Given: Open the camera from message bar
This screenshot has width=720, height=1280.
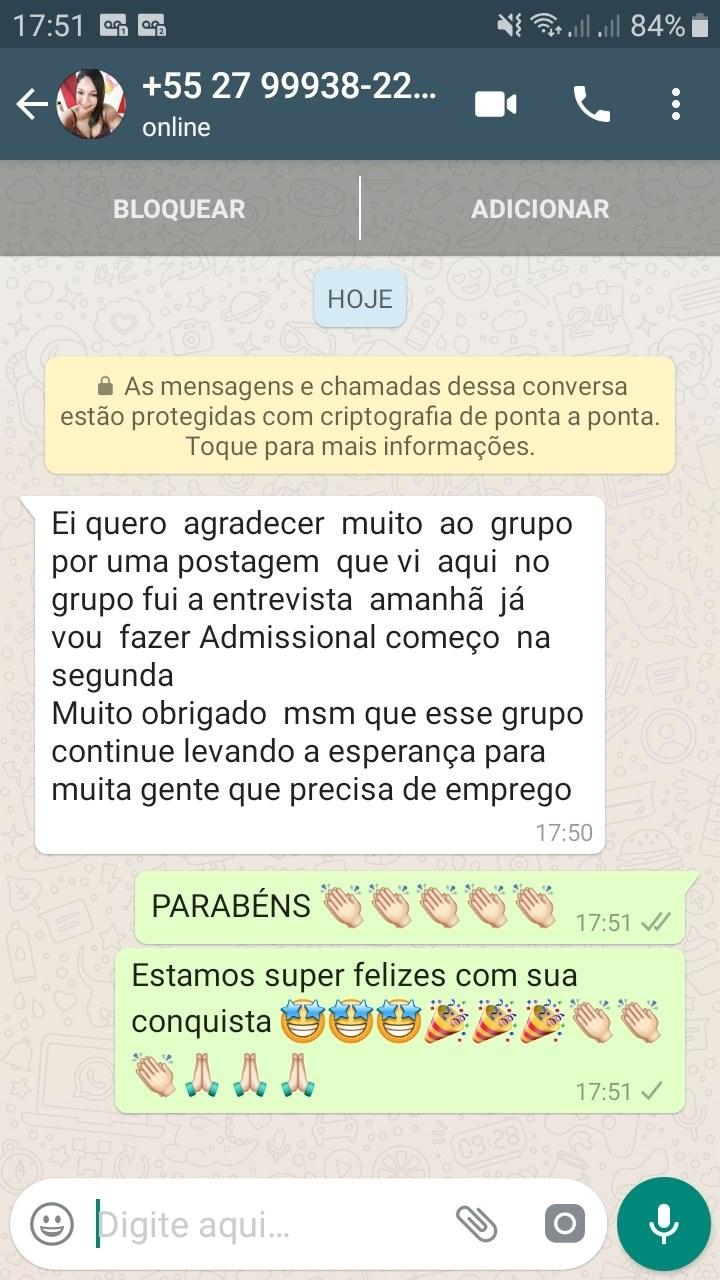Looking at the screenshot, I should [564, 1223].
